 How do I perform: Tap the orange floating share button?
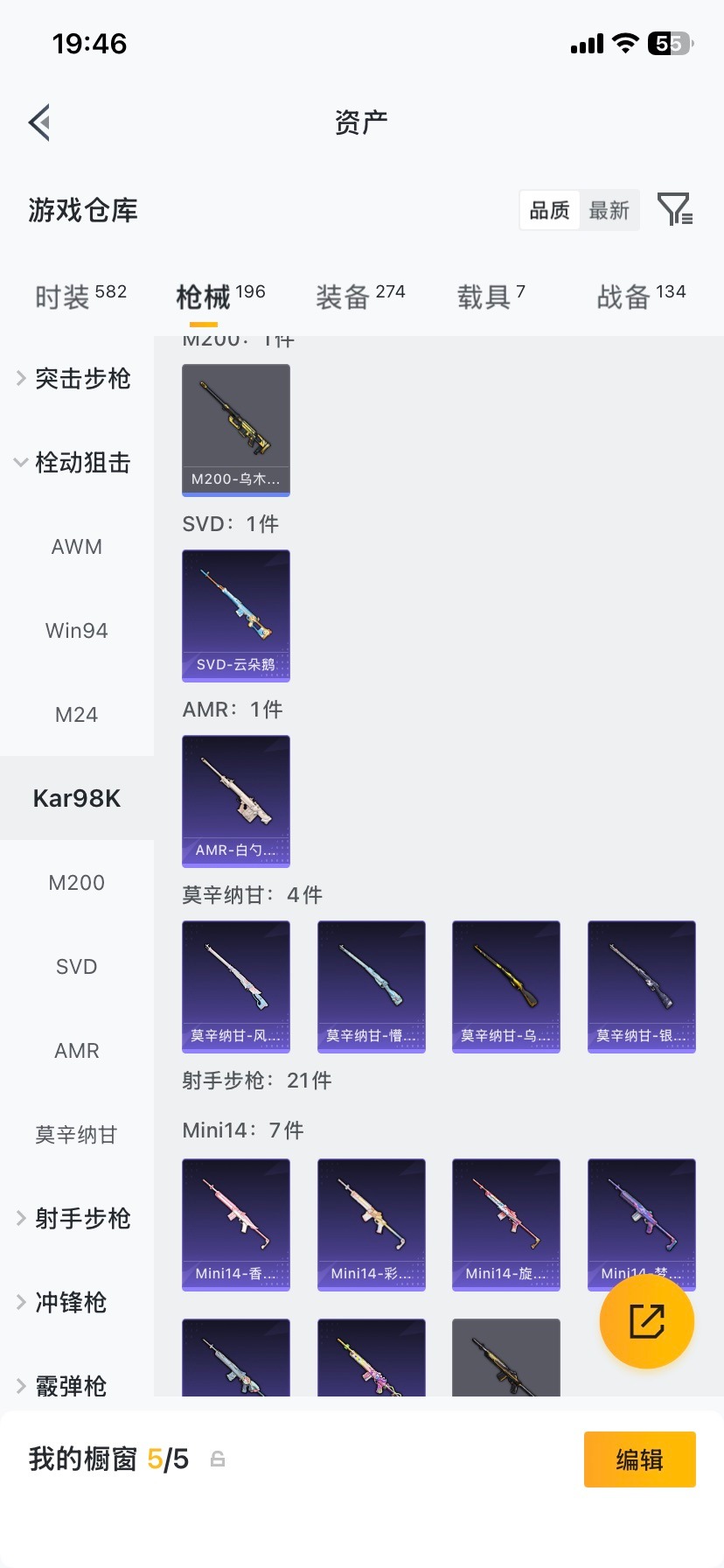click(x=647, y=1321)
